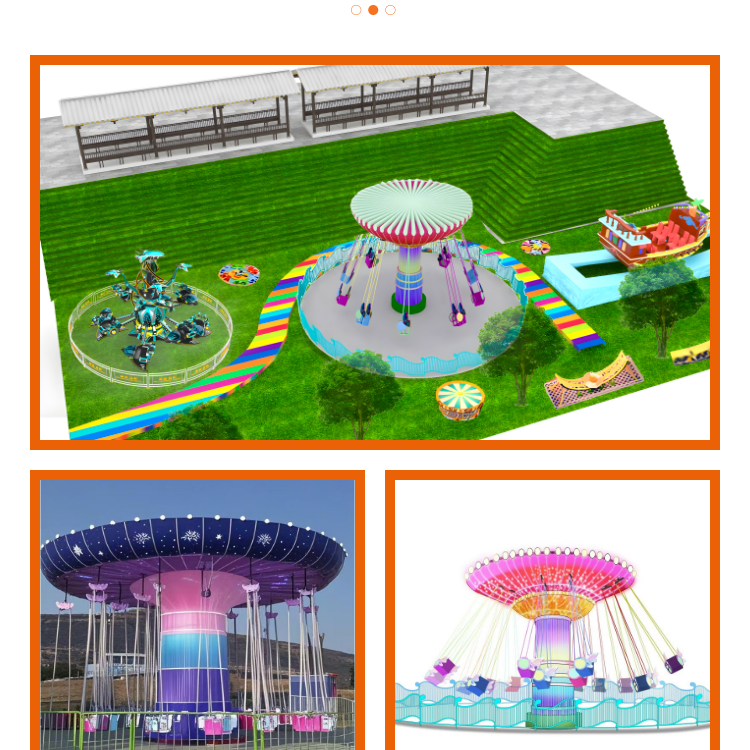Screen dimensions: 750x750
Task: Open the pink swing ride rendering
Action: 552,612
